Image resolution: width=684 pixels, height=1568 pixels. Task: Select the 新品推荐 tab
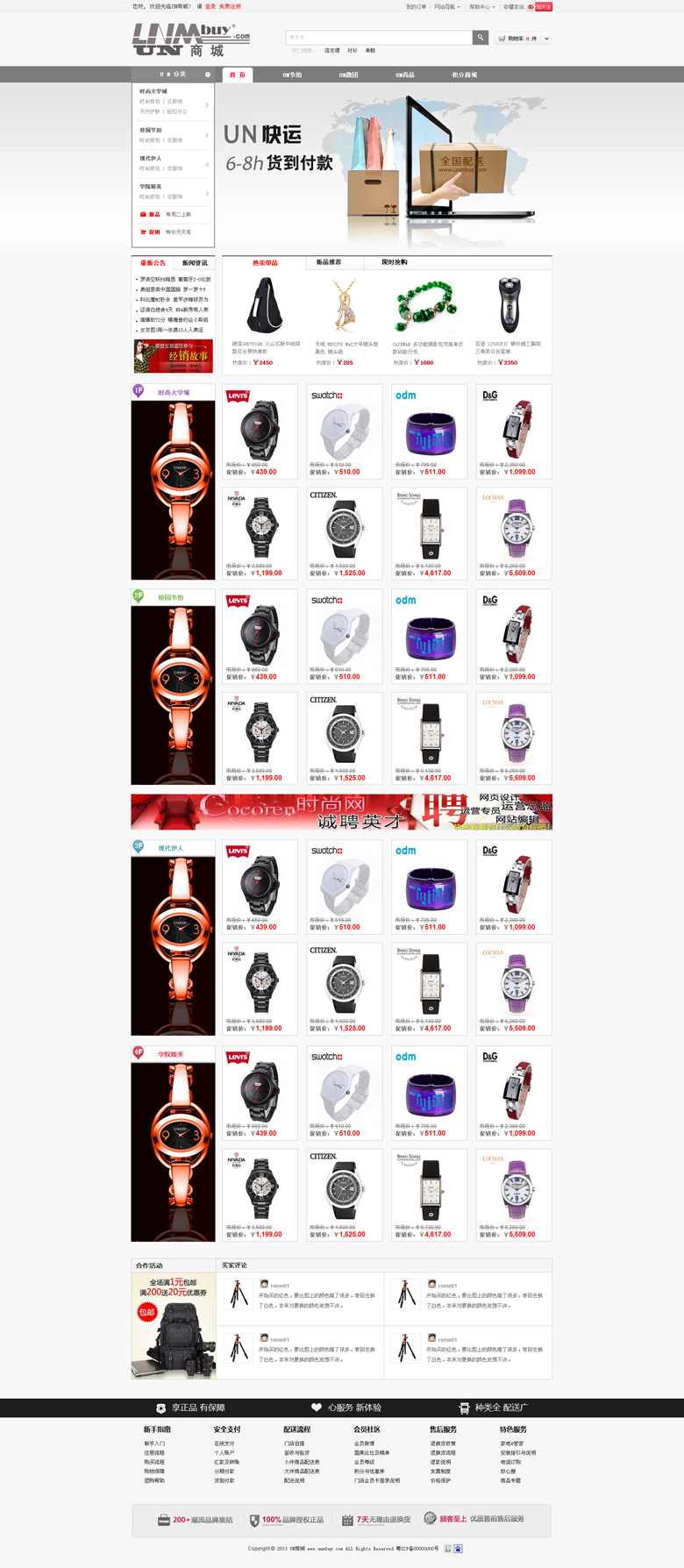[329, 262]
